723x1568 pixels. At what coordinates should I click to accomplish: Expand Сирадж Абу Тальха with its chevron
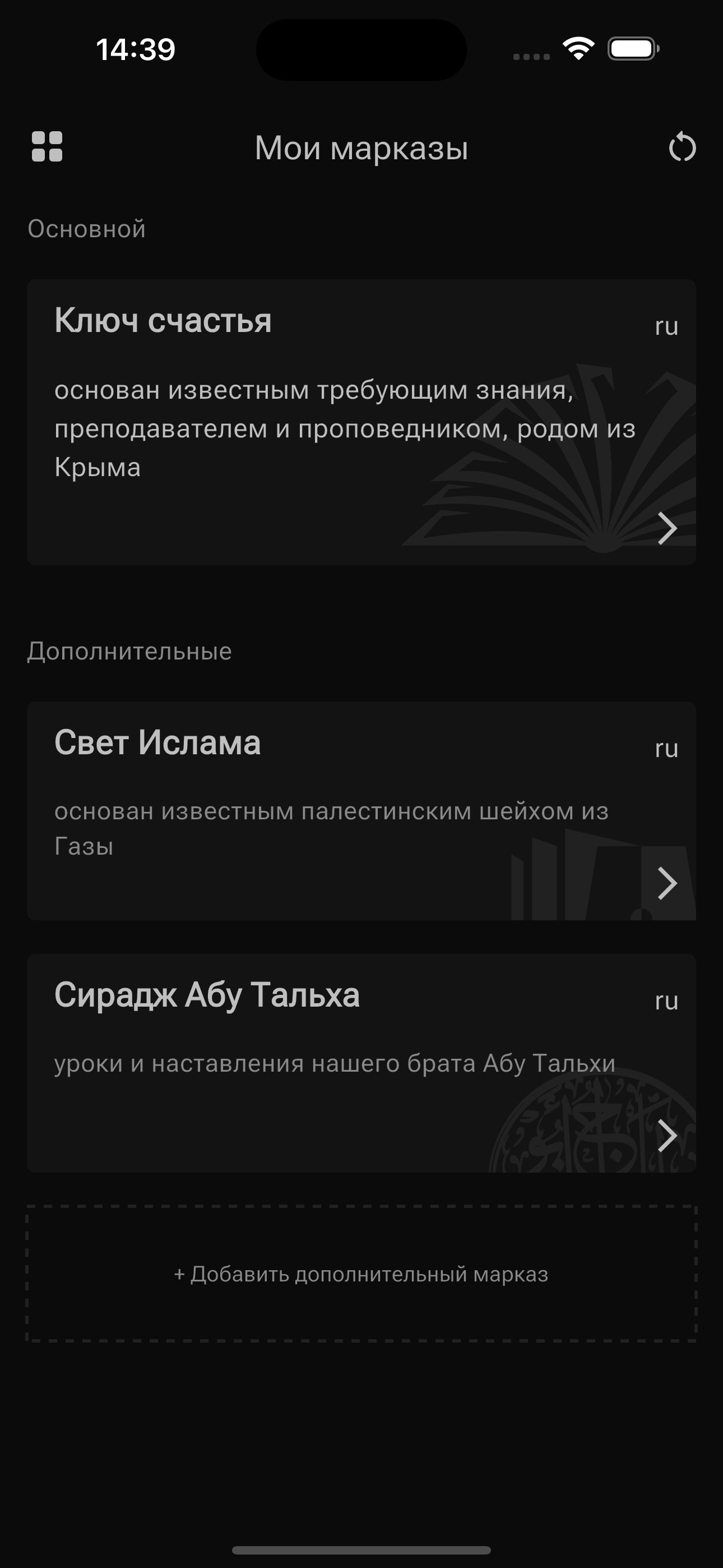[668, 1136]
